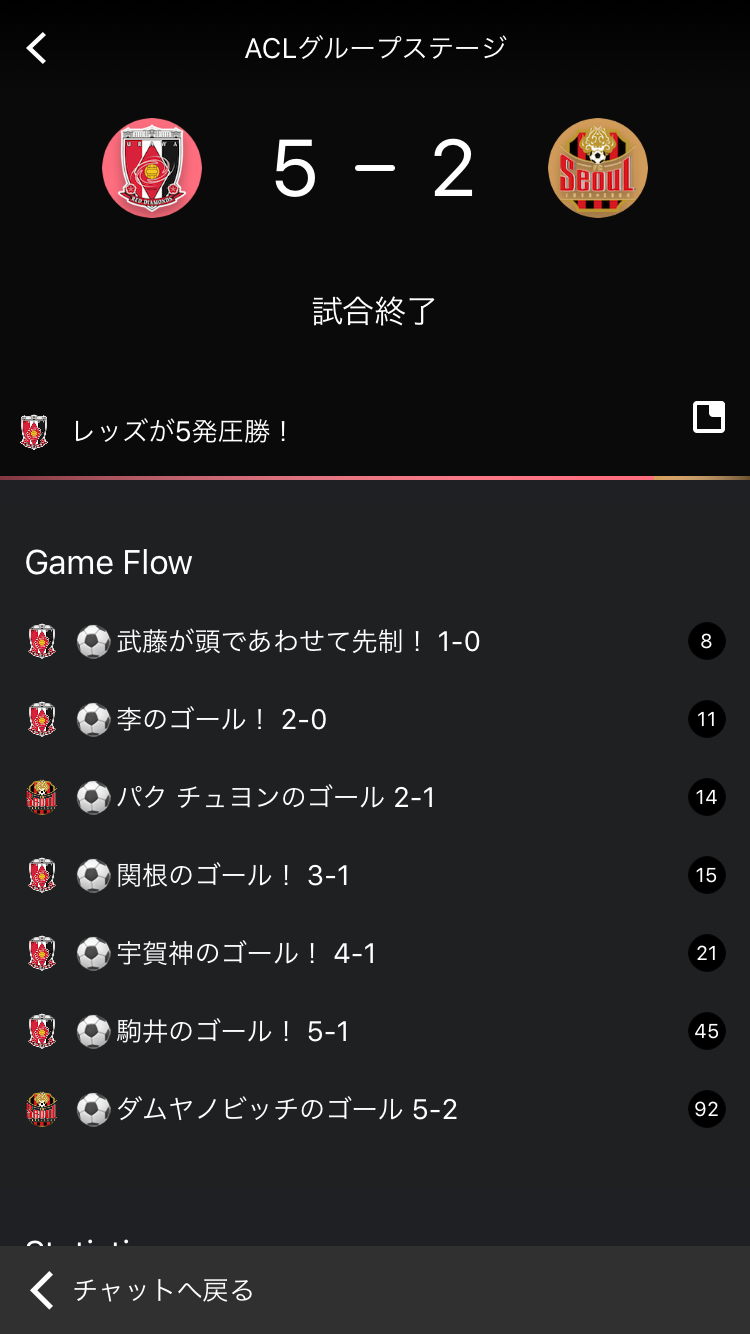The width and height of the screenshot is (750, 1334).
Task: Open the expand icon beside レッズが5発圧勝！
Action: pyautogui.click(x=709, y=417)
